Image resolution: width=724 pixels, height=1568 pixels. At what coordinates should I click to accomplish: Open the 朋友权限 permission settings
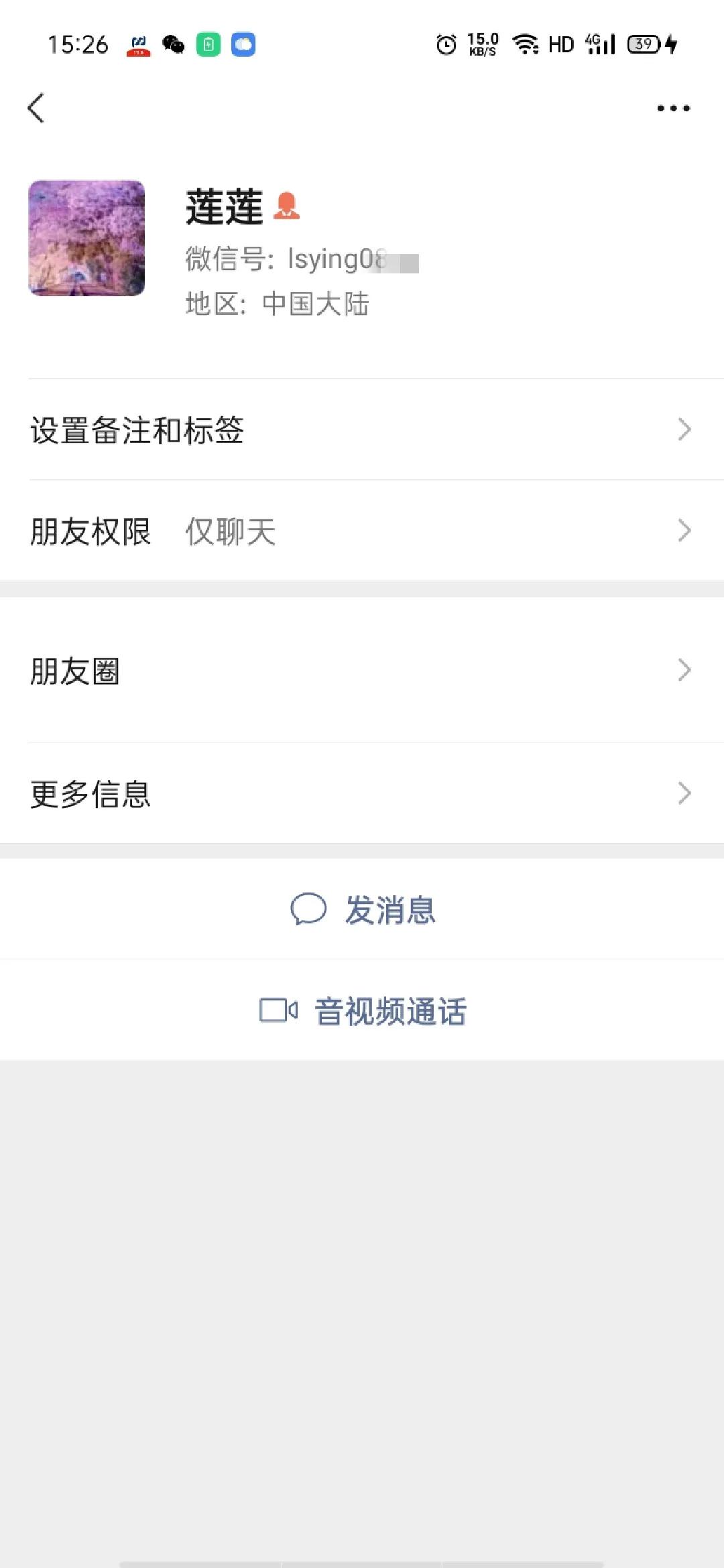click(362, 530)
